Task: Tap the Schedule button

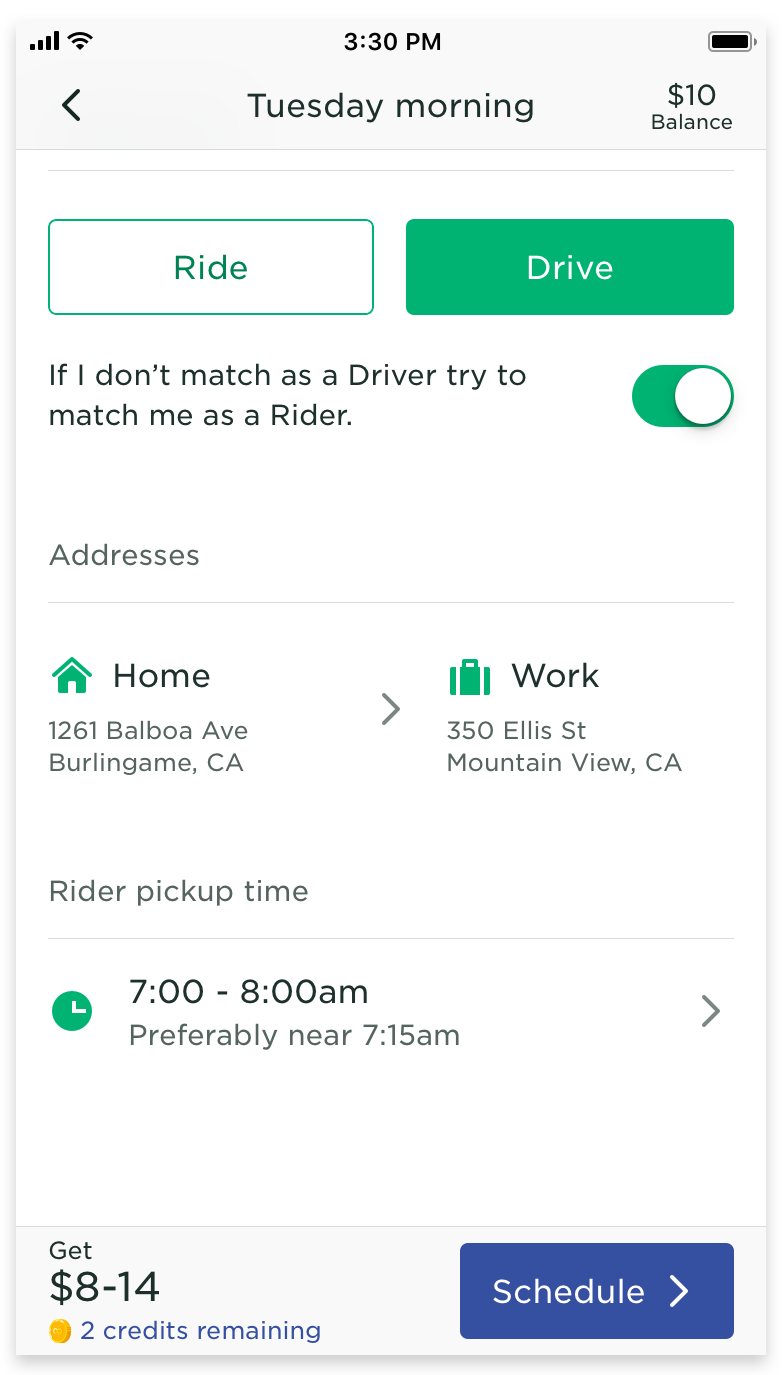Action: pyautogui.click(x=596, y=1291)
